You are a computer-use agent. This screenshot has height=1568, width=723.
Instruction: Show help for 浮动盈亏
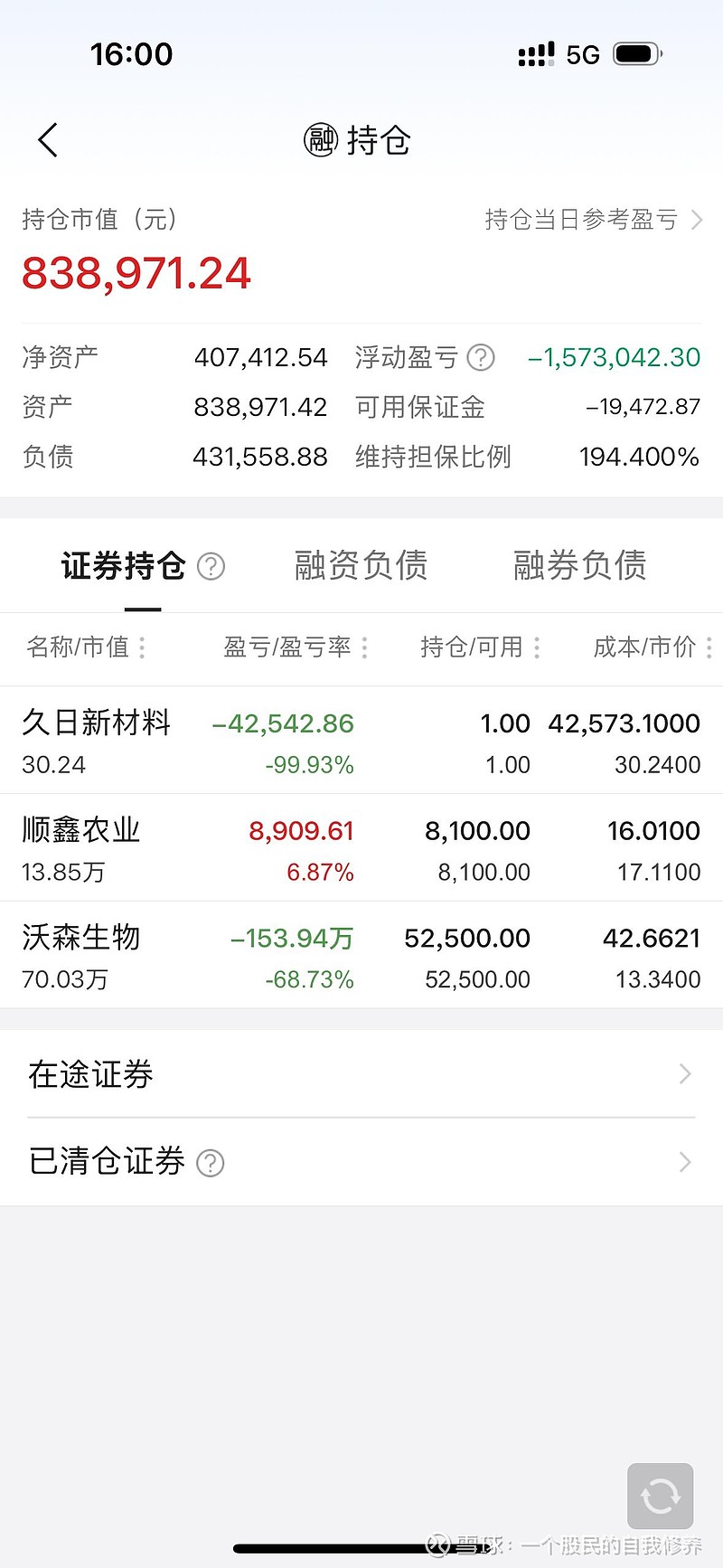481,358
